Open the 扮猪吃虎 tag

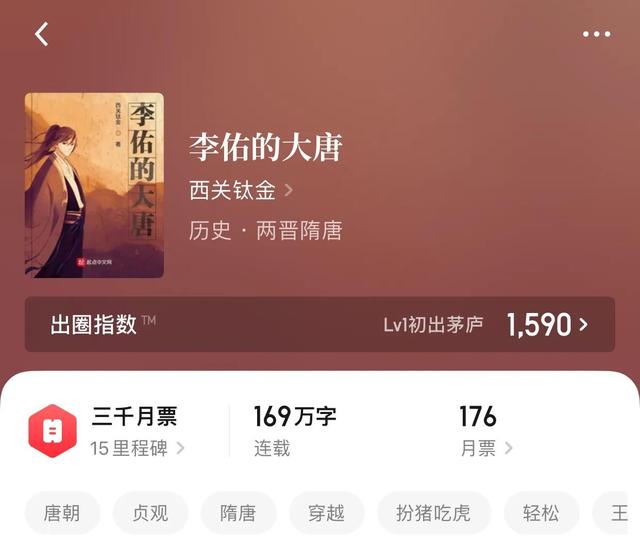[x=434, y=514]
